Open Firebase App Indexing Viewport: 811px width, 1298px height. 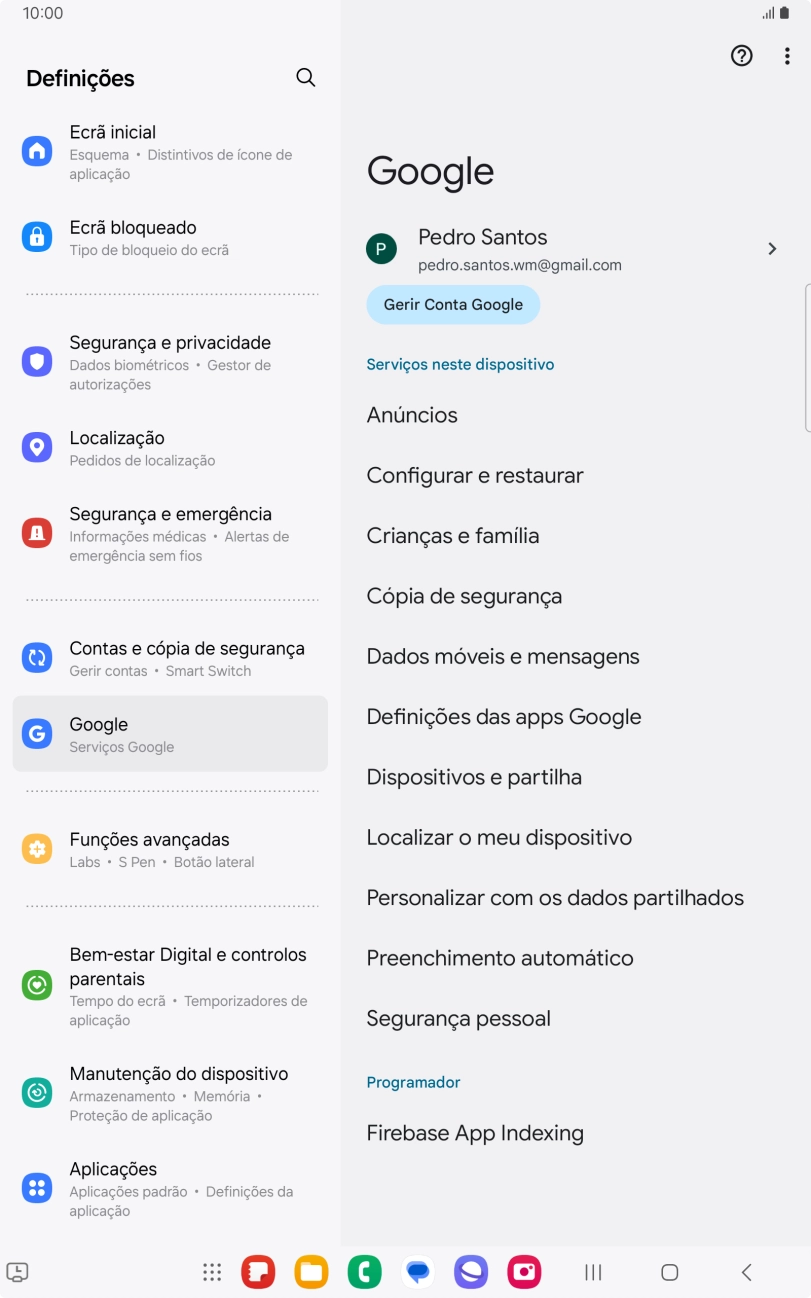475,1132
